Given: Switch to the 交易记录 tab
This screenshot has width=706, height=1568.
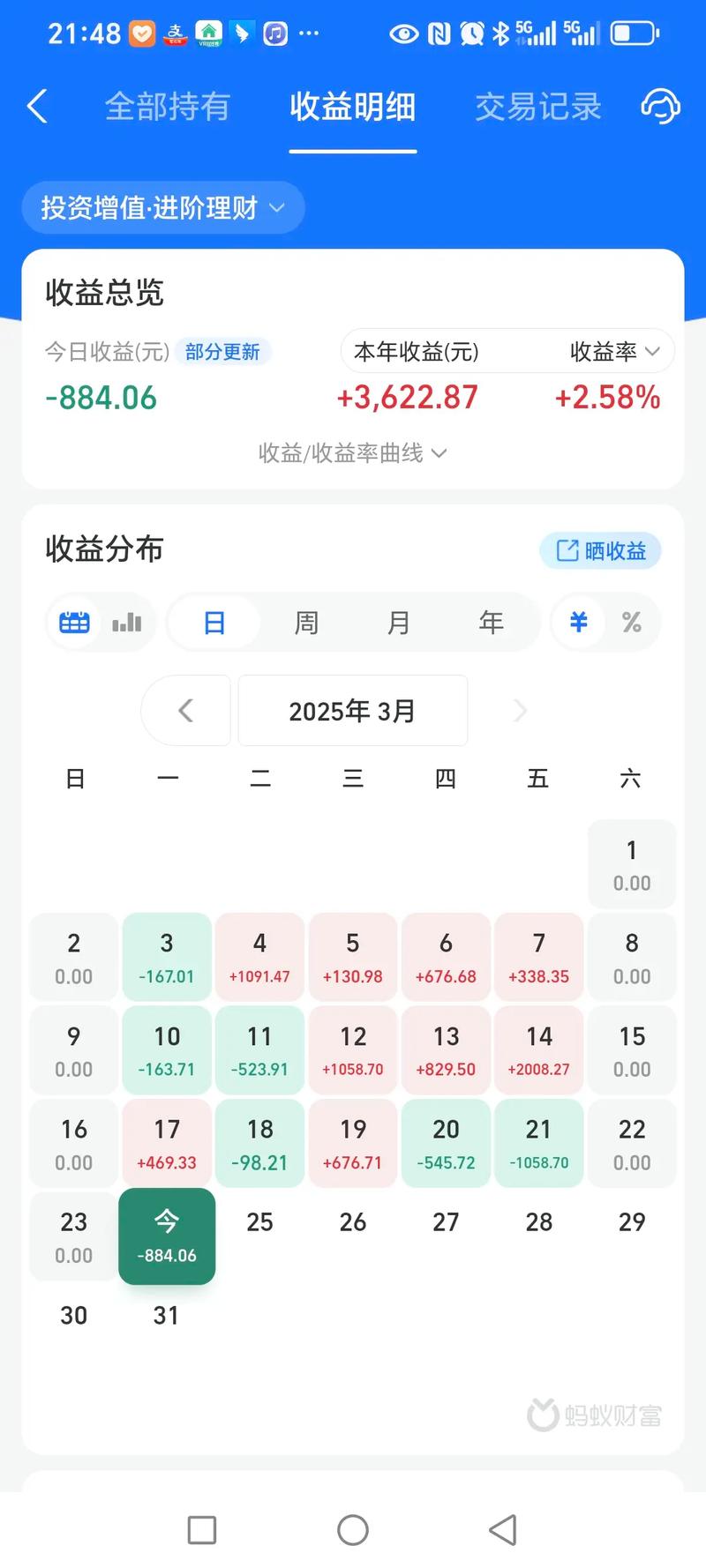Looking at the screenshot, I should tap(537, 107).
